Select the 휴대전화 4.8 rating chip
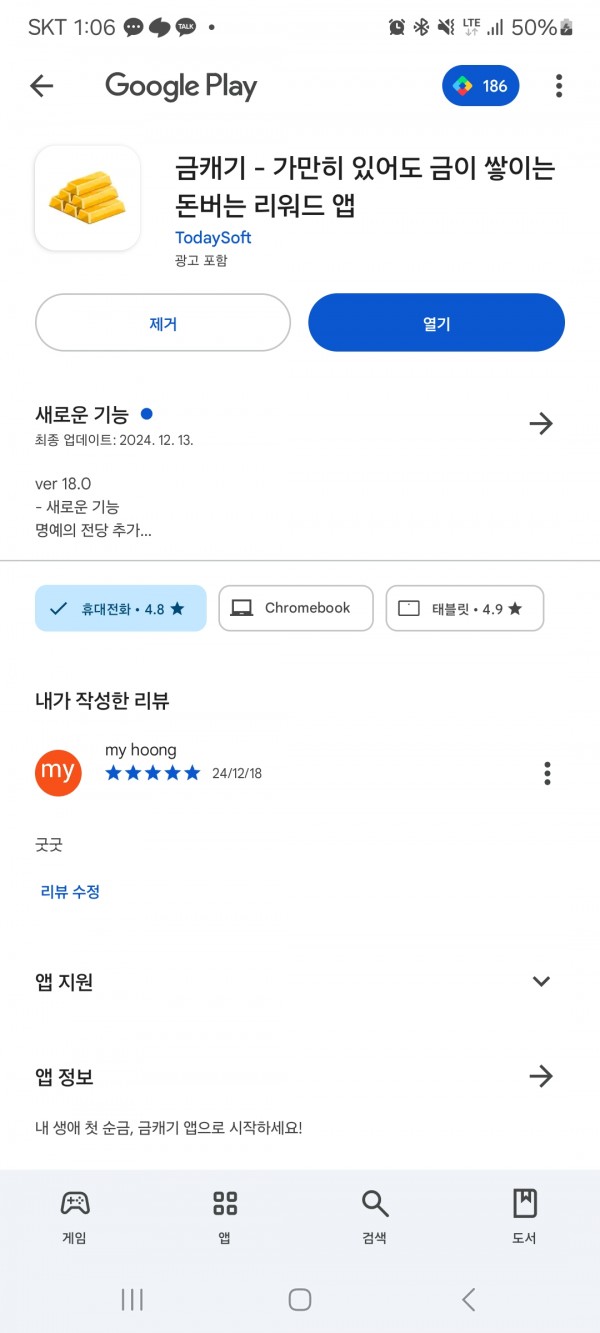The image size is (600, 1333). [x=121, y=608]
